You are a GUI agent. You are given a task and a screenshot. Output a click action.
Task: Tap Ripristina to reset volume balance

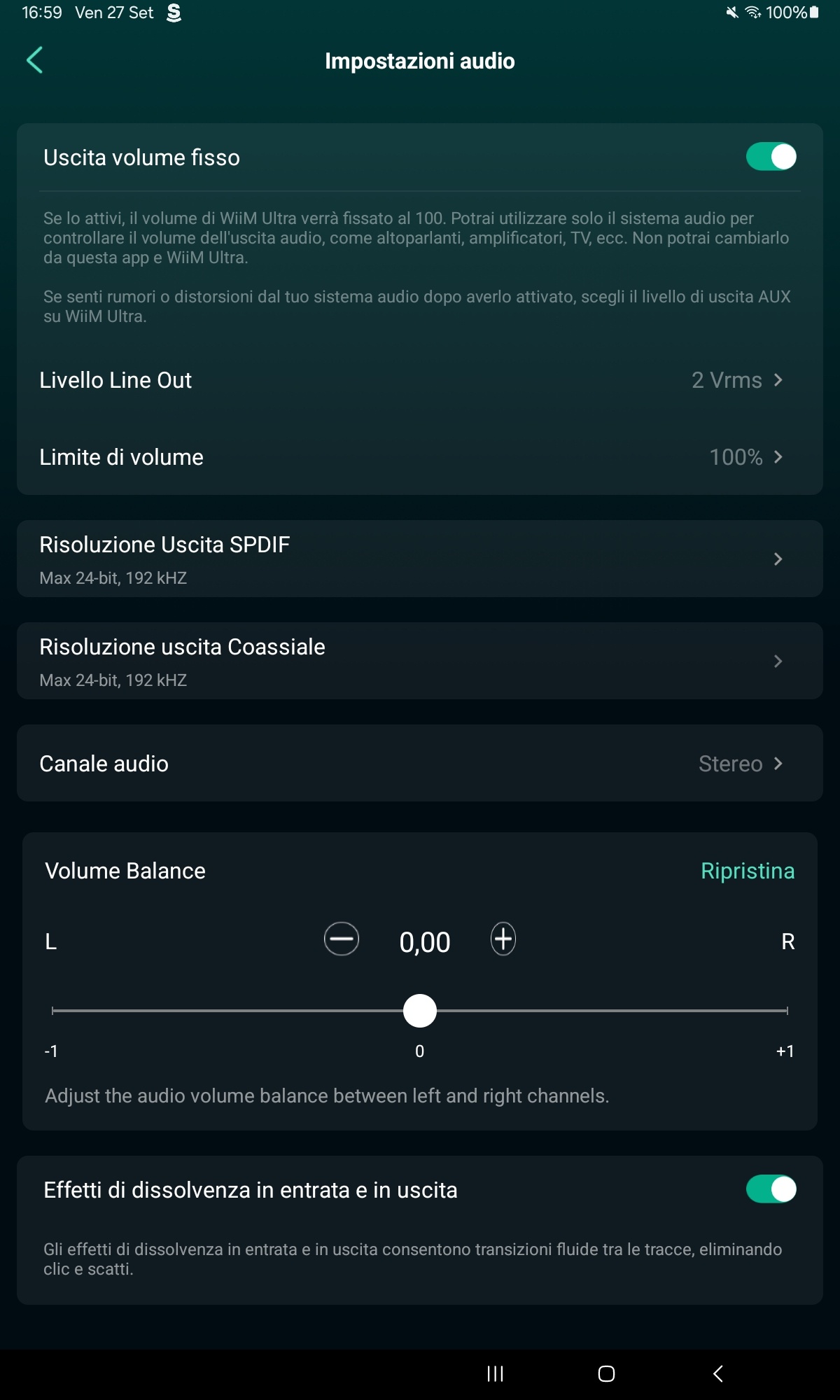[x=748, y=871]
